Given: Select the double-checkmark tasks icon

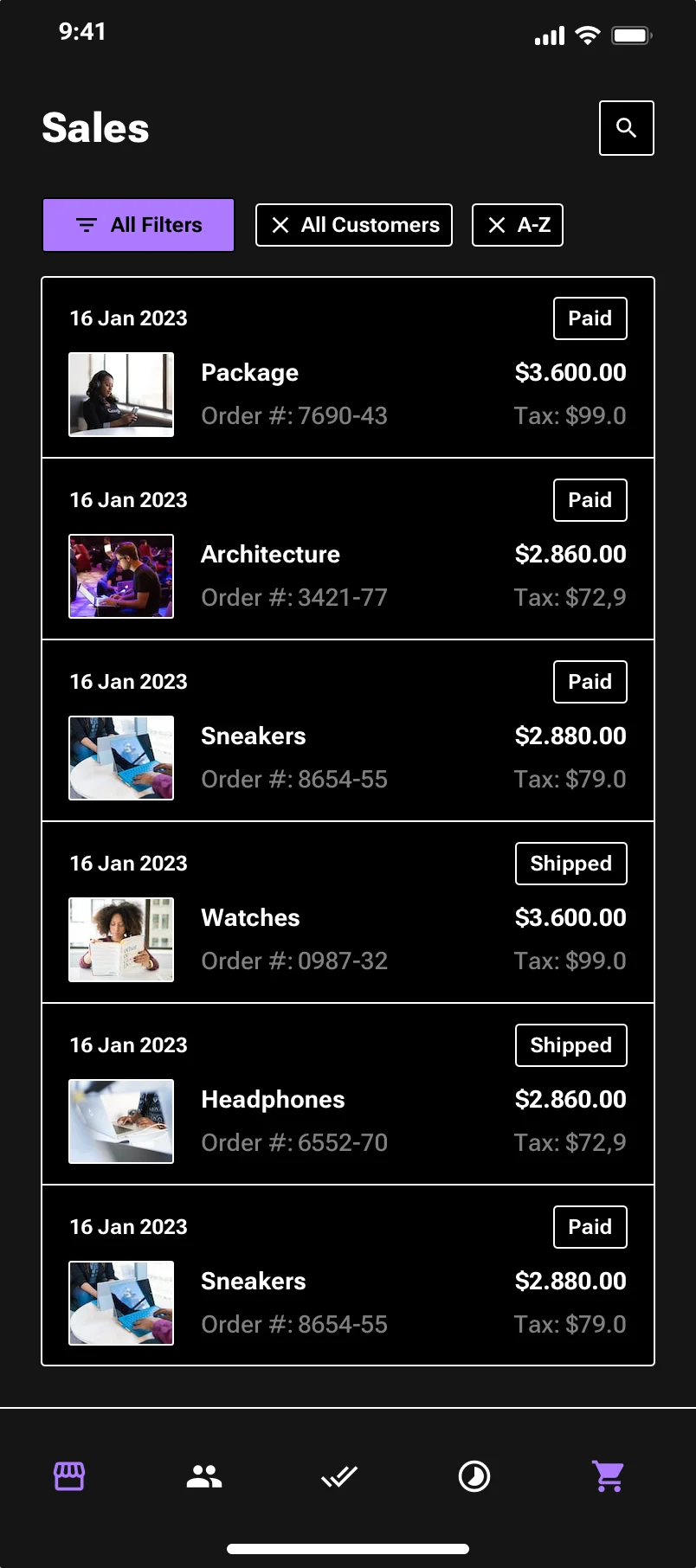Looking at the screenshot, I should [338, 1477].
